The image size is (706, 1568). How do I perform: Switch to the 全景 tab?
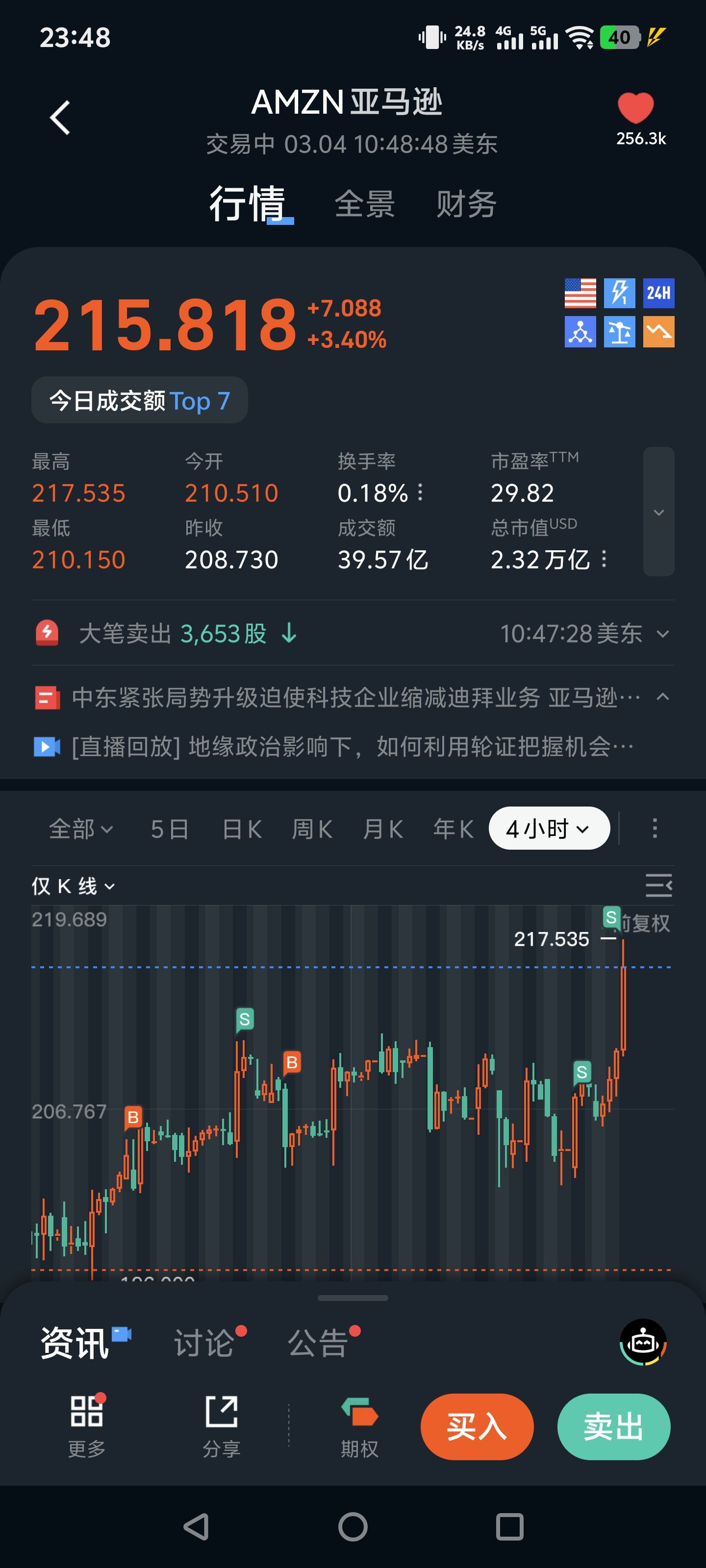point(364,204)
